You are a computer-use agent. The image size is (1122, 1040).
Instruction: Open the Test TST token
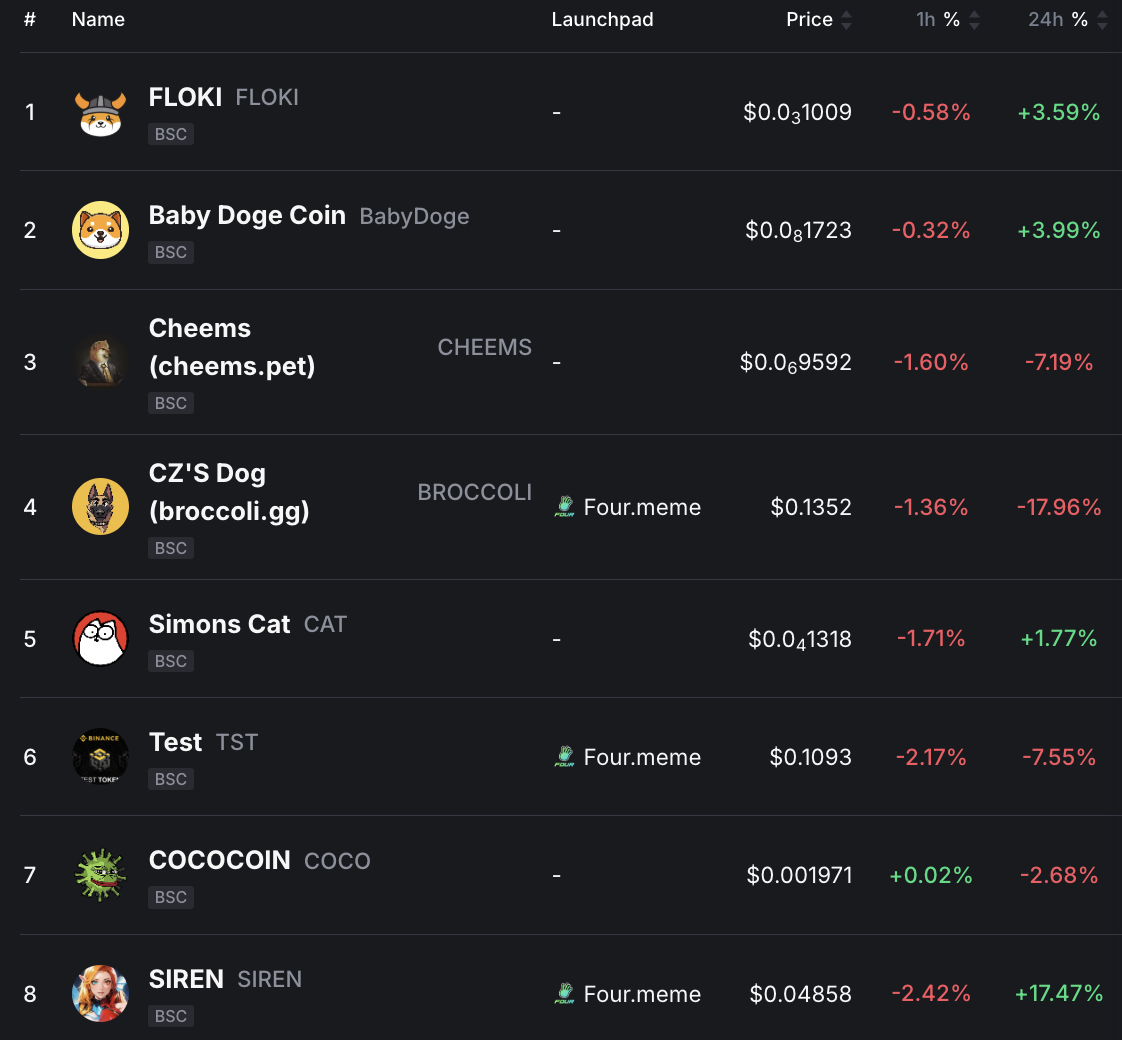[x=176, y=743]
